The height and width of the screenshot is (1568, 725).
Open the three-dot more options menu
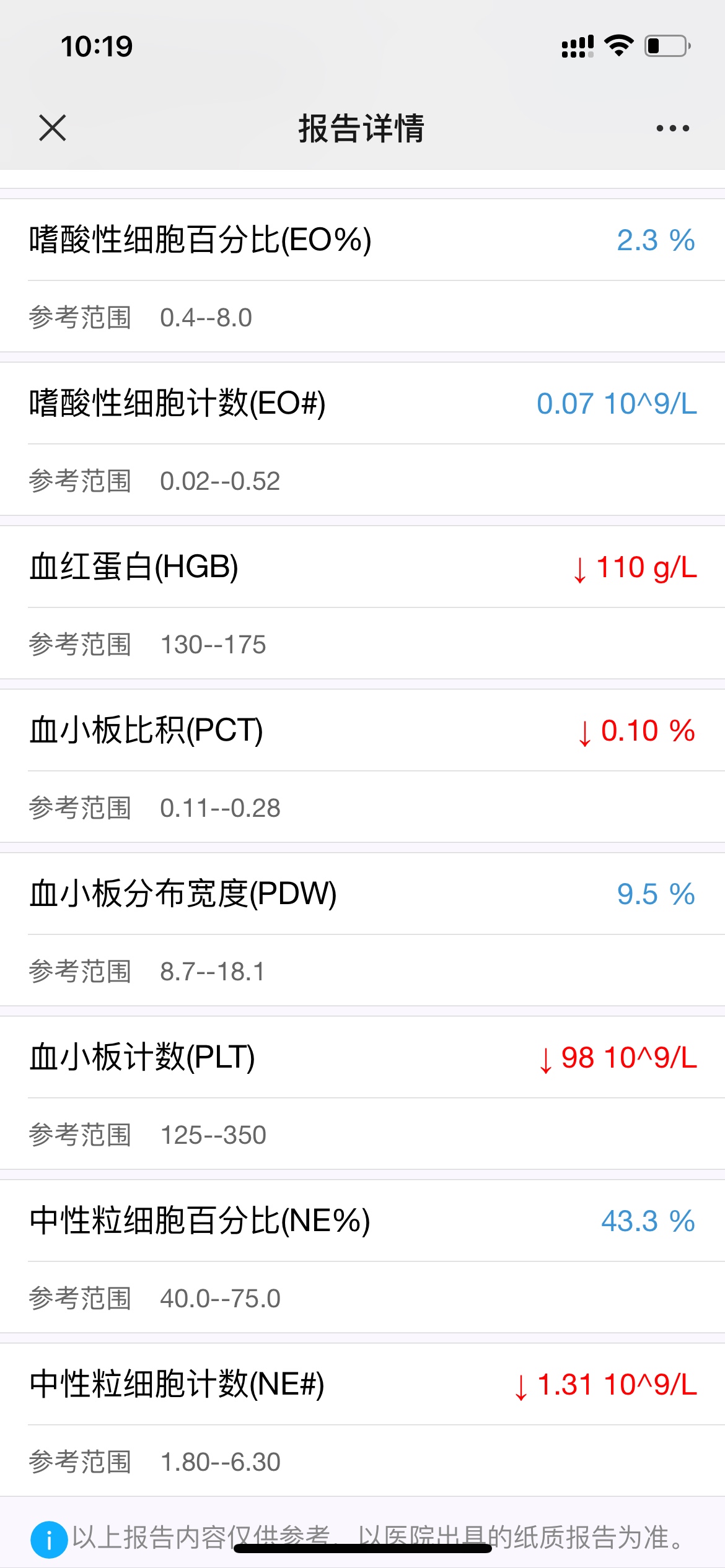pos(672,128)
